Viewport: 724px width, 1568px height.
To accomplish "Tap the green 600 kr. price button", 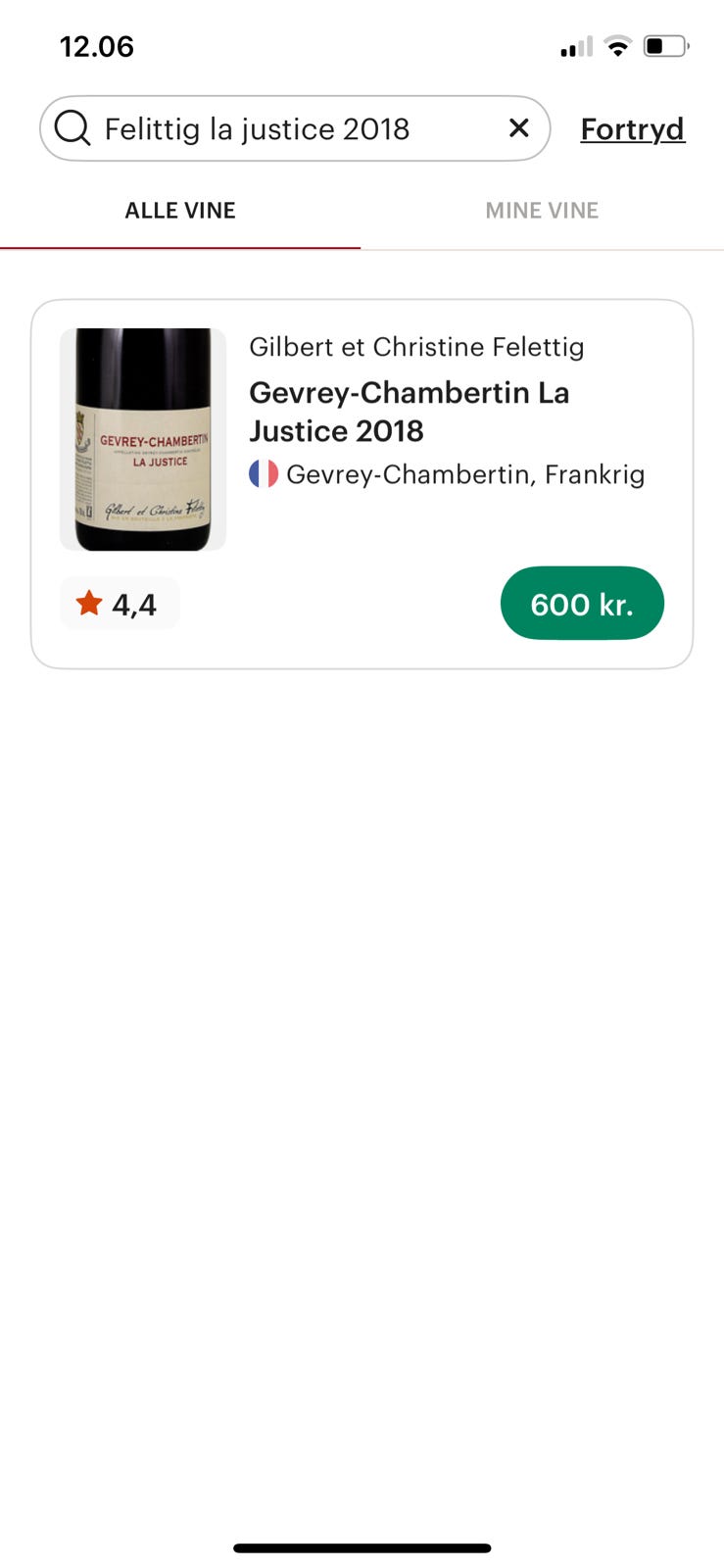I will point(582,604).
